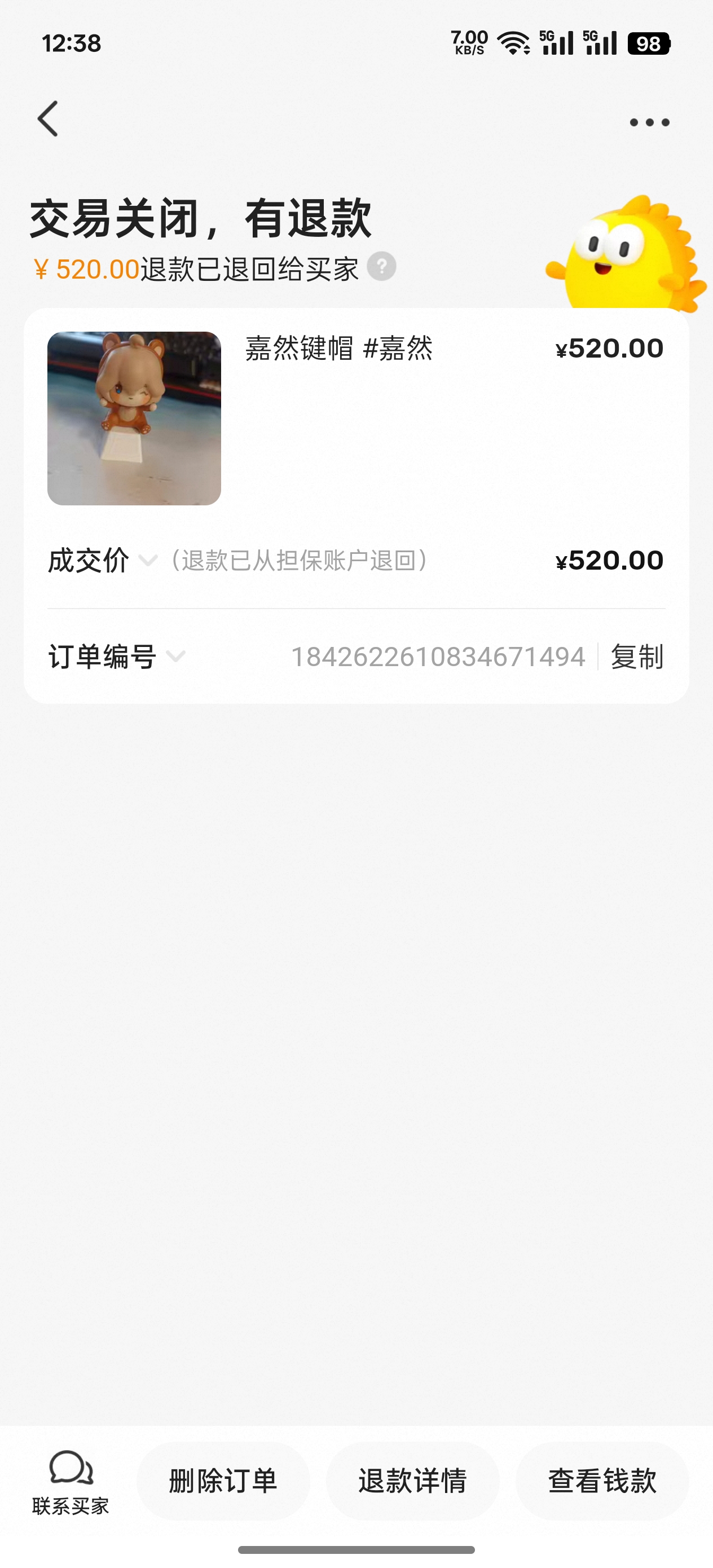Delete this order with 删除订单
Screen dimensions: 713x1568
coord(223,1481)
